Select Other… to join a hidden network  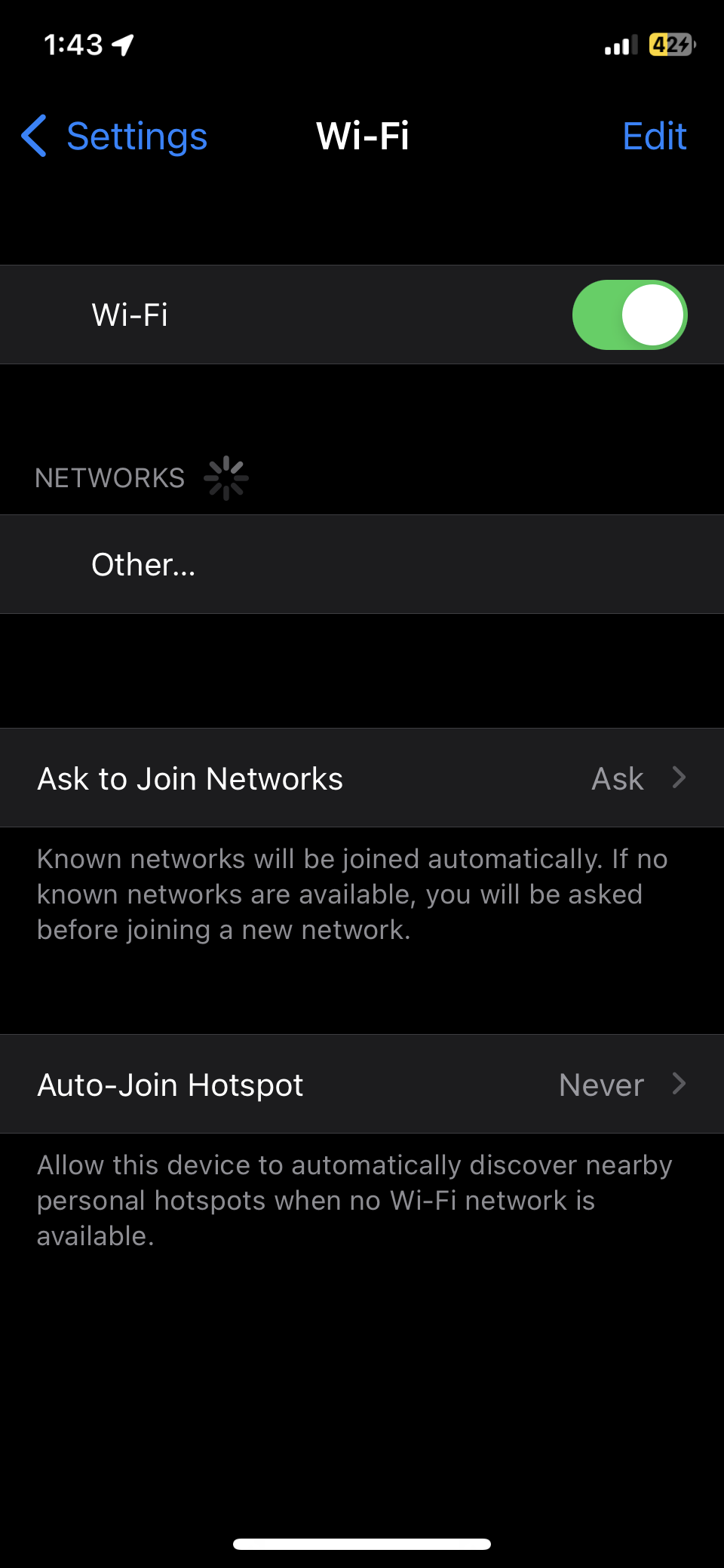(x=143, y=565)
